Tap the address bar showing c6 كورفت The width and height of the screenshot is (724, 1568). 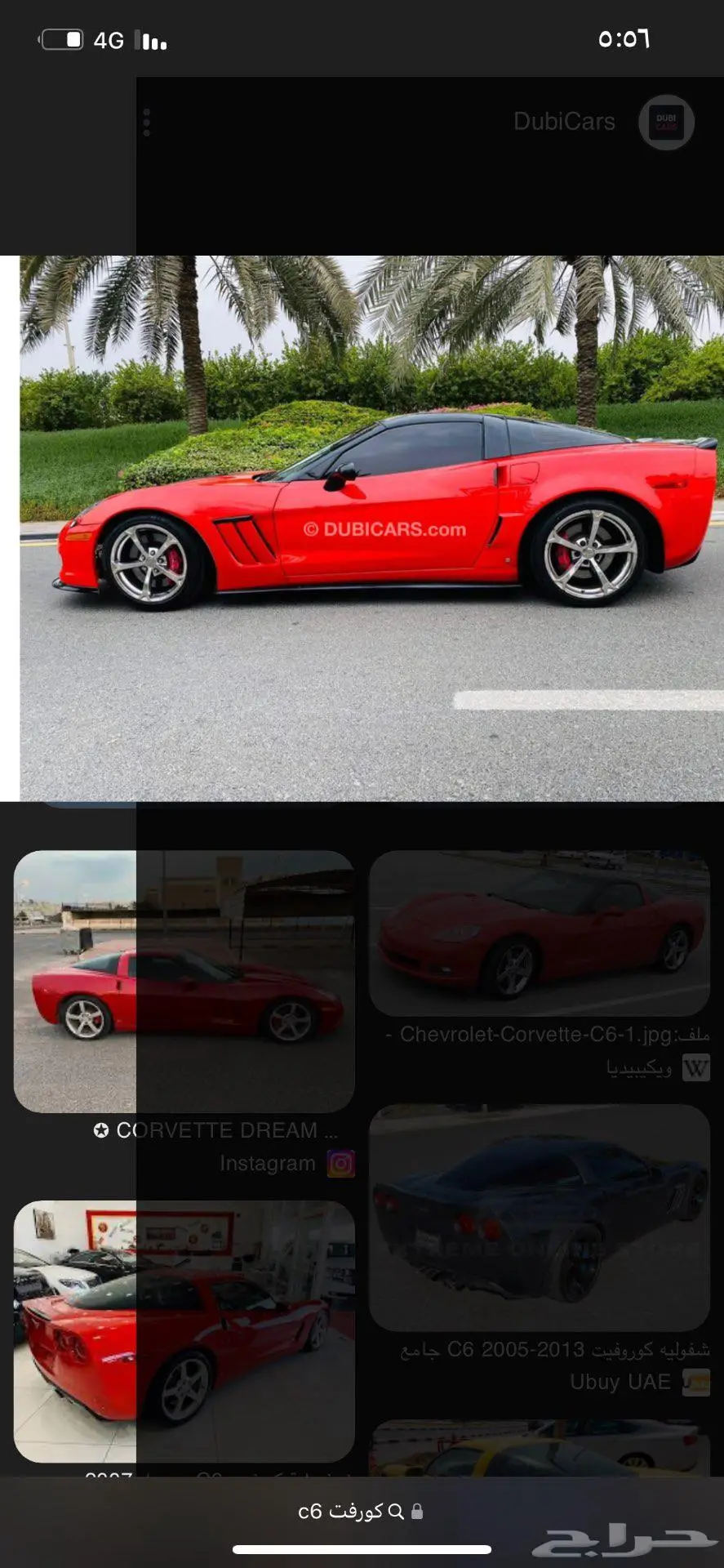(361, 1512)
